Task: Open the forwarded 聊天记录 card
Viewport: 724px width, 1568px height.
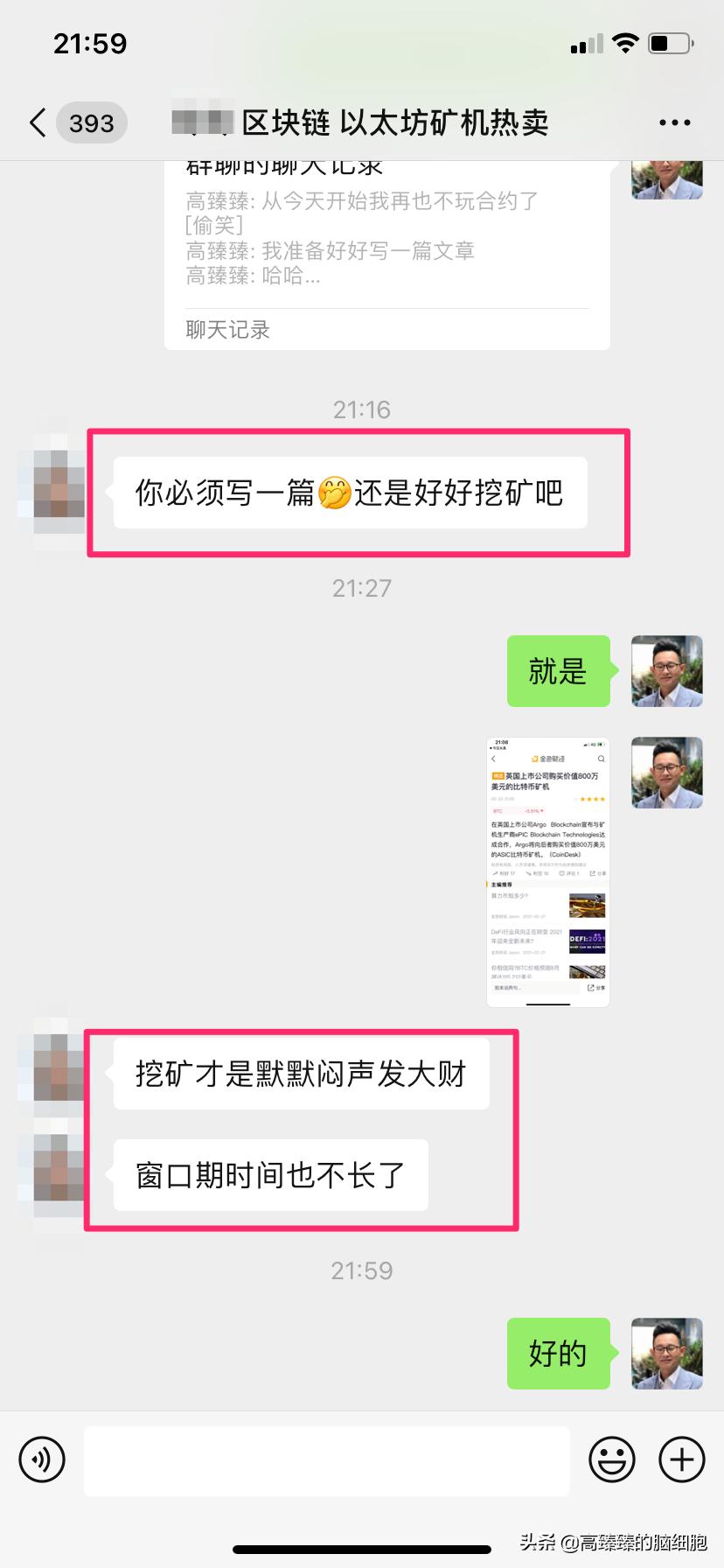Action: 386,254
